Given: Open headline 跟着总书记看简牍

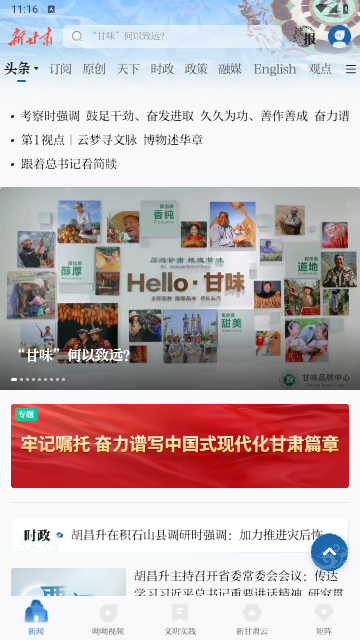Looking at the screenshot, I should coord(69,164).
